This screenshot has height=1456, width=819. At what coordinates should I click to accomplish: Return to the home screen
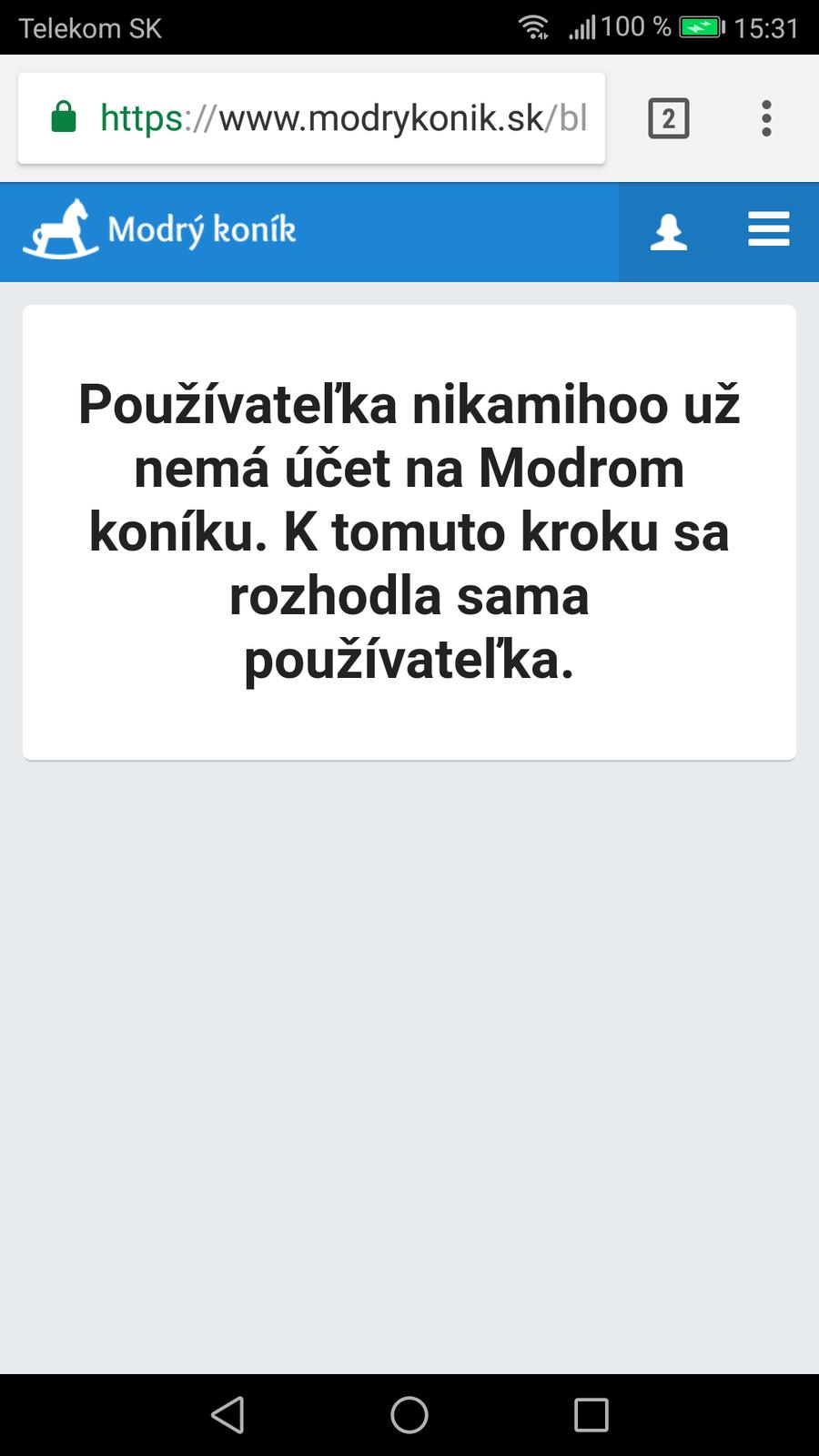(409, 1415)
